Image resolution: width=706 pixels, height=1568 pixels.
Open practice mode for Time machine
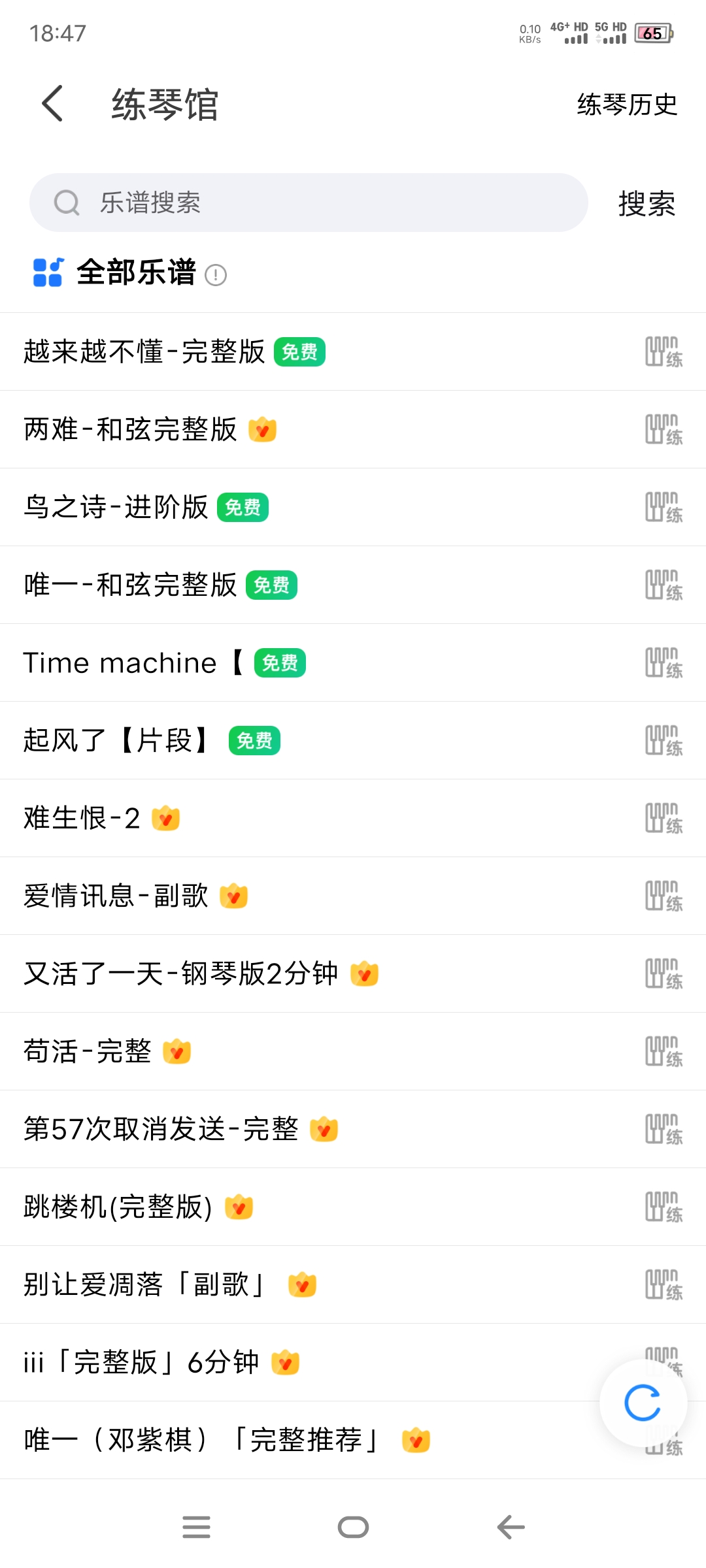pyautogui.click(x=662, y=662)
